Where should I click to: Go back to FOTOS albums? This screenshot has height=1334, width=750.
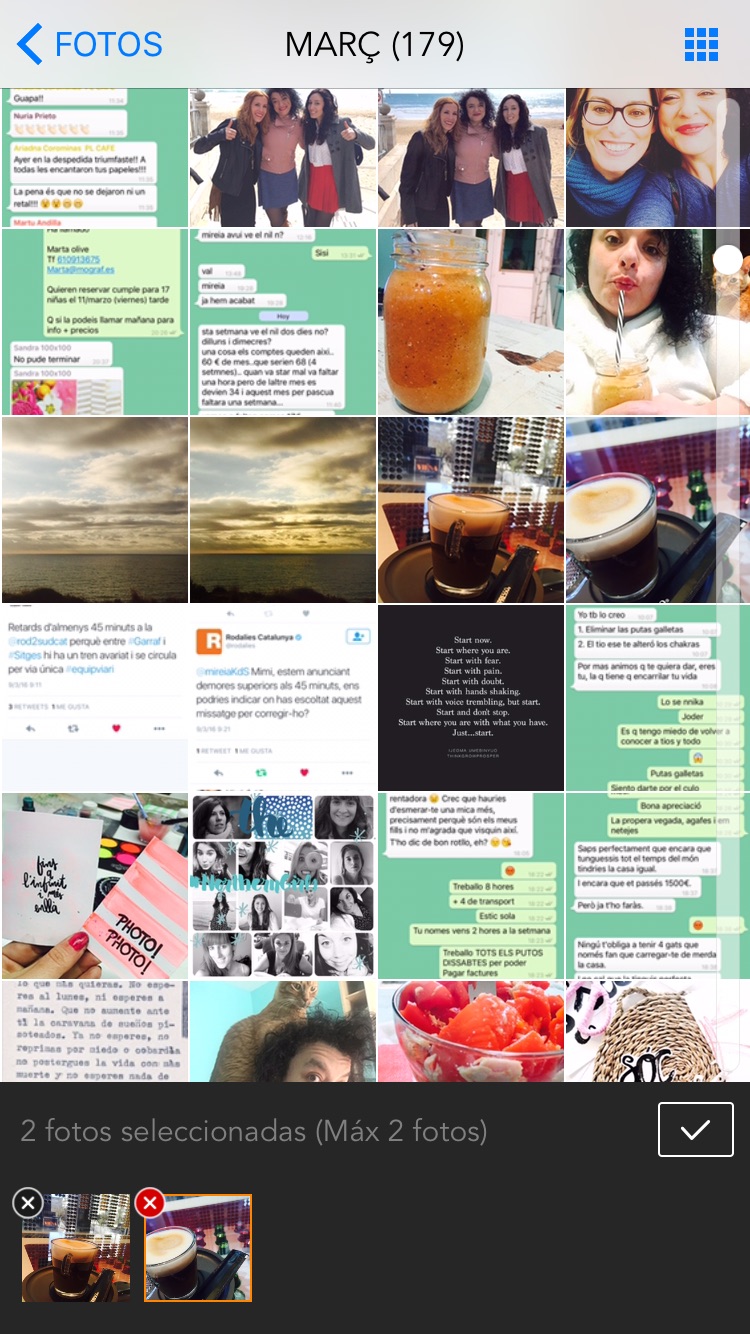(x=90, y=45)
